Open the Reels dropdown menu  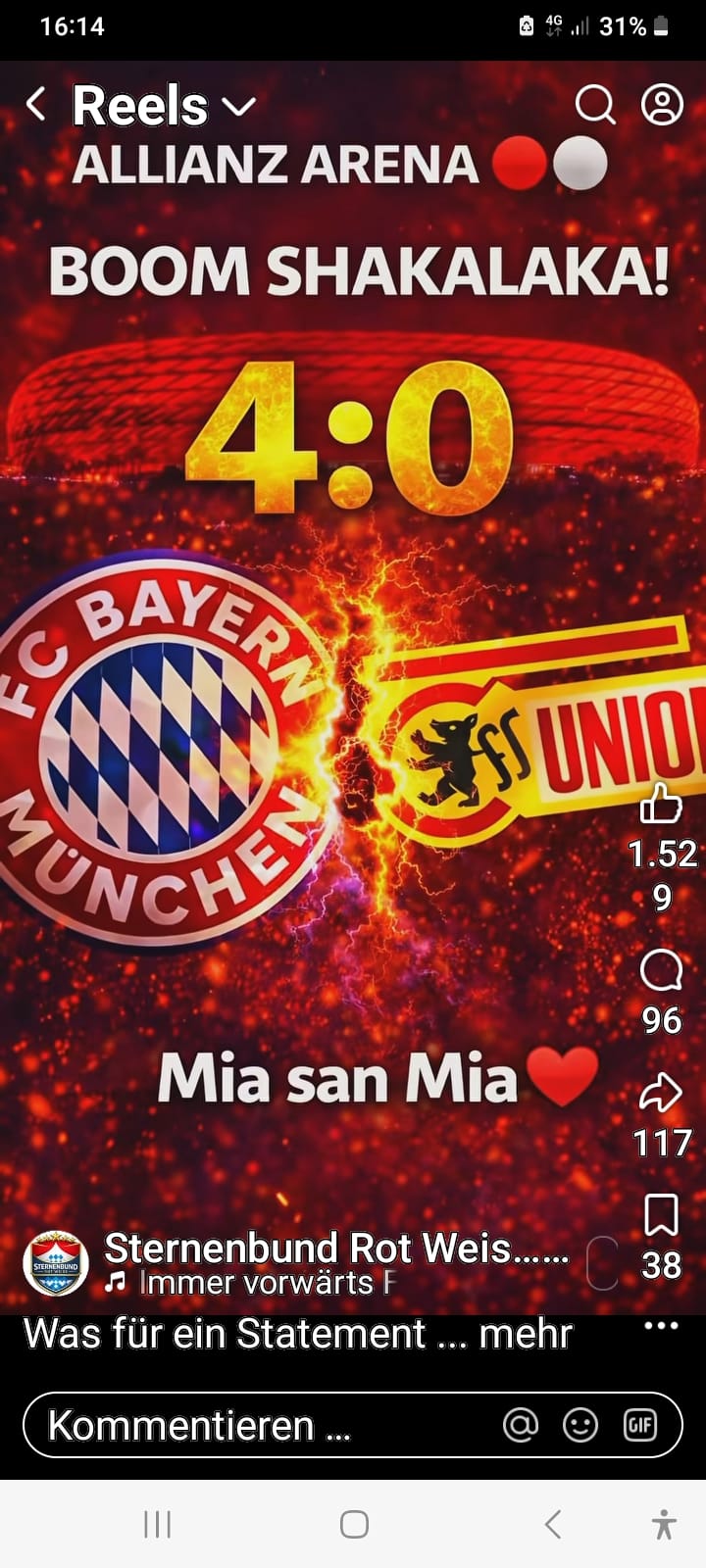tap(240, 106)
